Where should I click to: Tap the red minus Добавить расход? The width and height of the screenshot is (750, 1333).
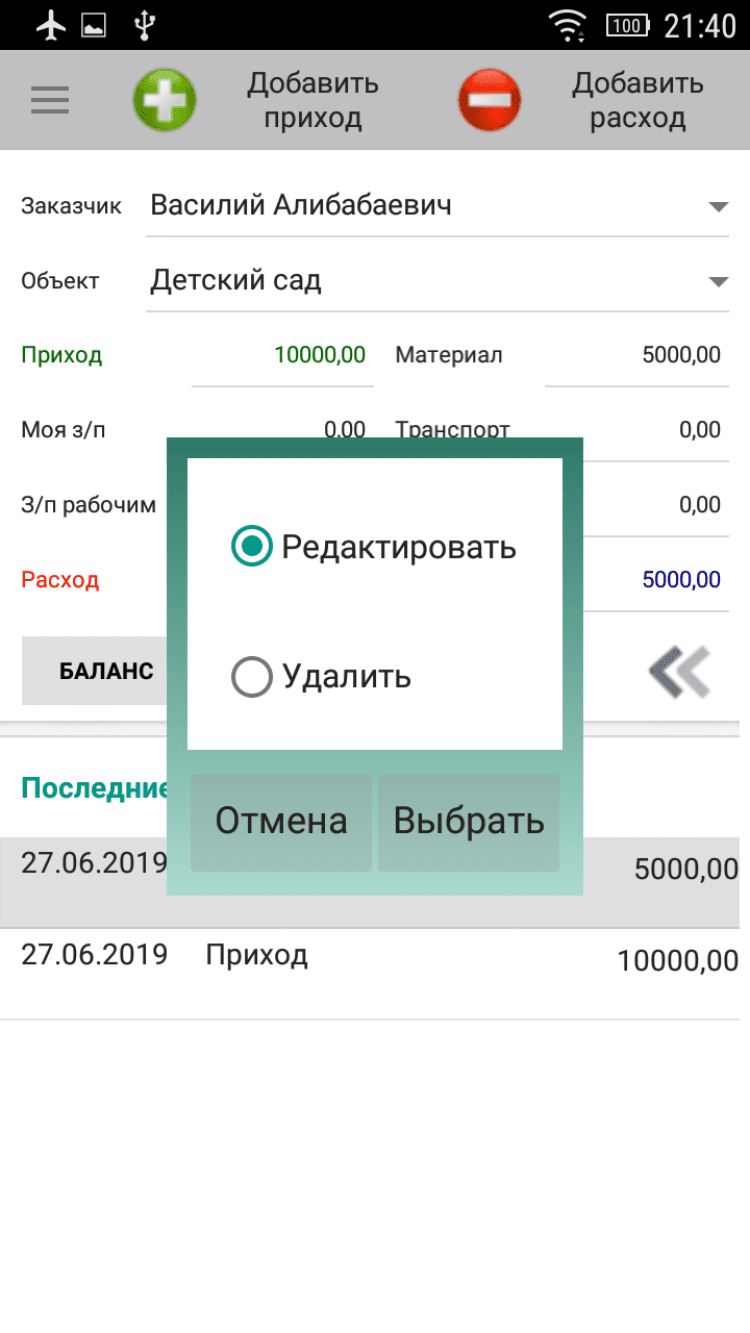pos(490,100)
